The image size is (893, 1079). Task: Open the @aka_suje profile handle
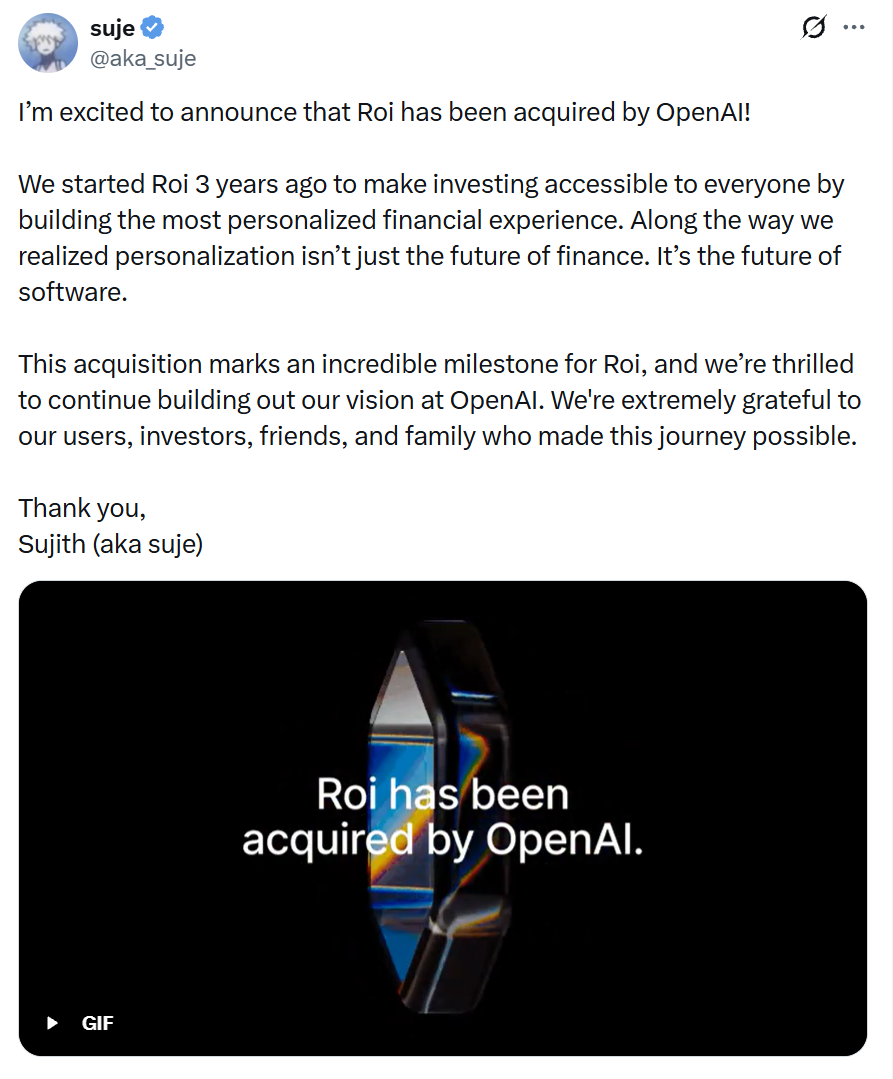tap(143, 58)
